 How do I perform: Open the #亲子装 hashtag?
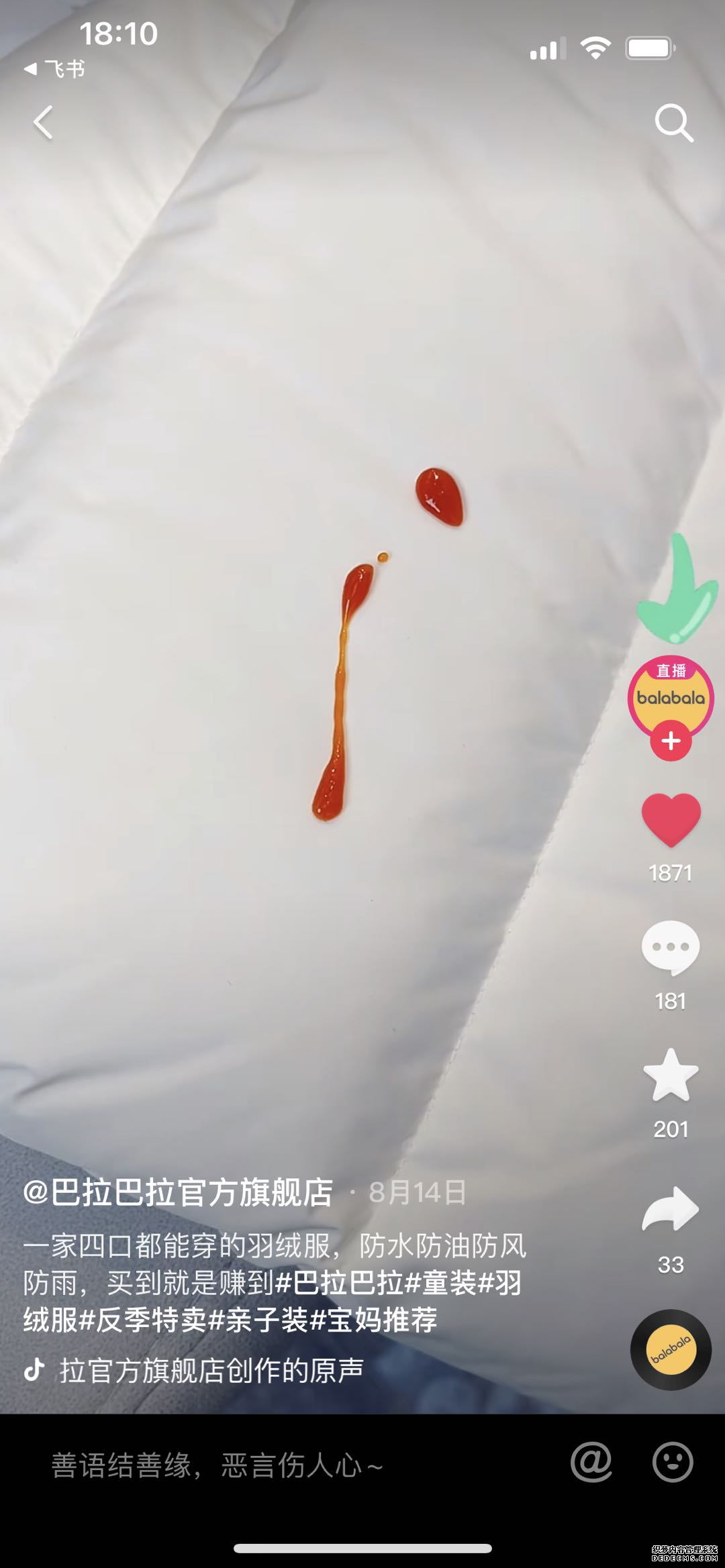pyautogui.click(x=258, y=1320)
